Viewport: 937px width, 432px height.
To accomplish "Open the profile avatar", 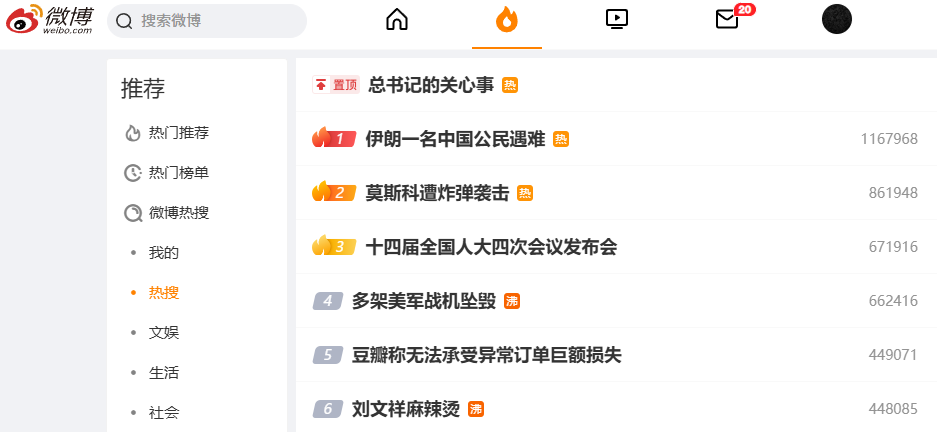I will click(836, 19).
